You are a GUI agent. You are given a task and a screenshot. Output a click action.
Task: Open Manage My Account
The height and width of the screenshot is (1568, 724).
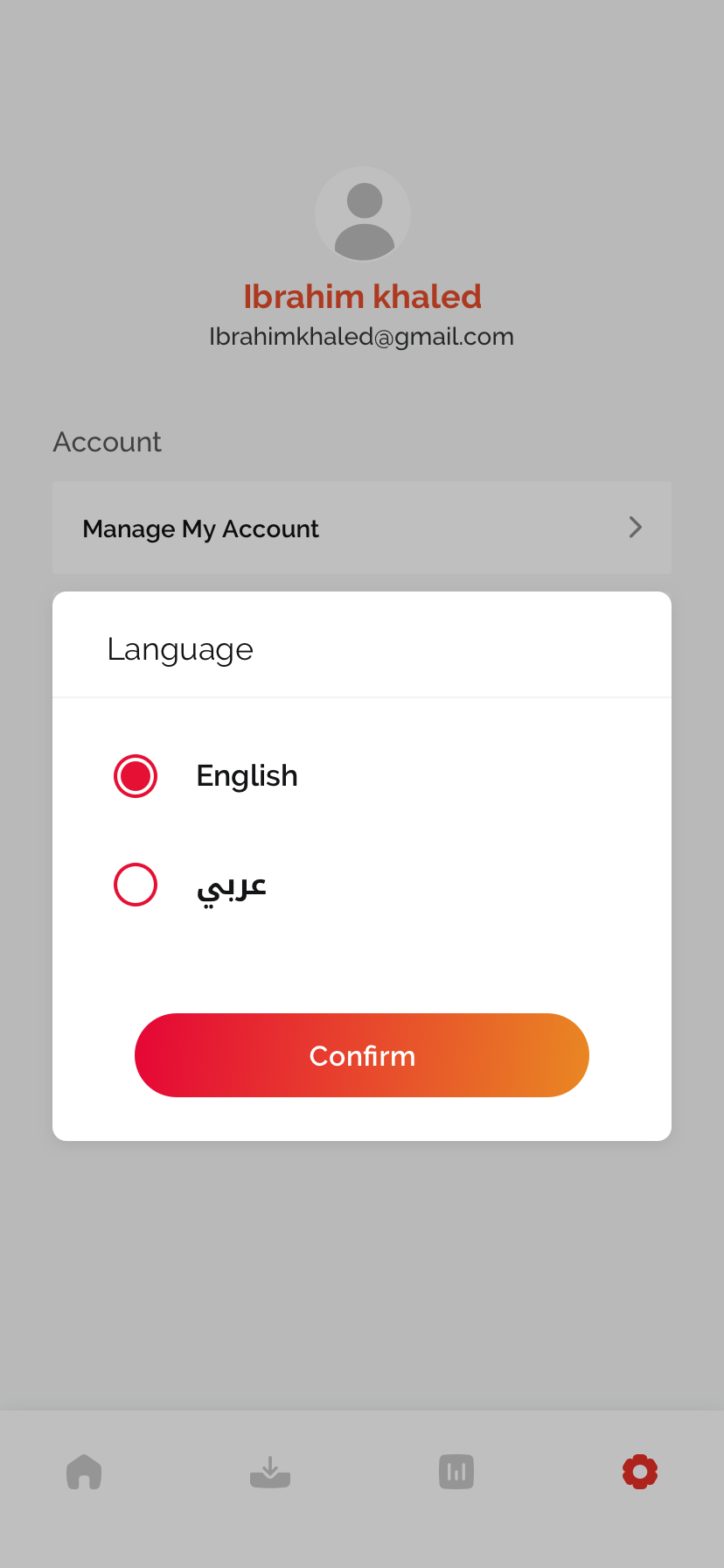(362, 528)
